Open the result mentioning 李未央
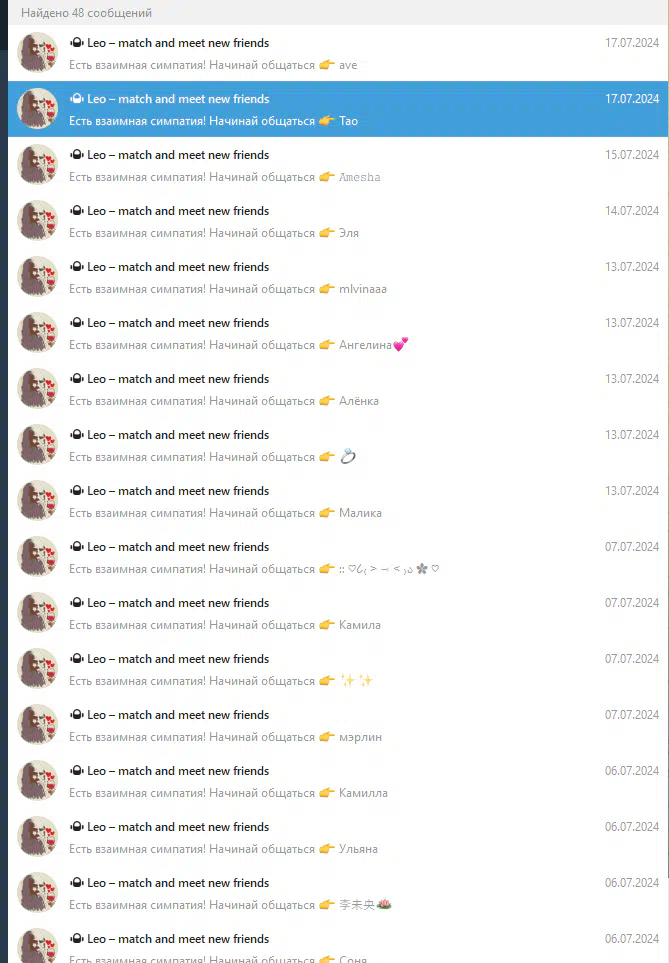The height and width of the screenshot is (963, 669). [x=338, y=894]
